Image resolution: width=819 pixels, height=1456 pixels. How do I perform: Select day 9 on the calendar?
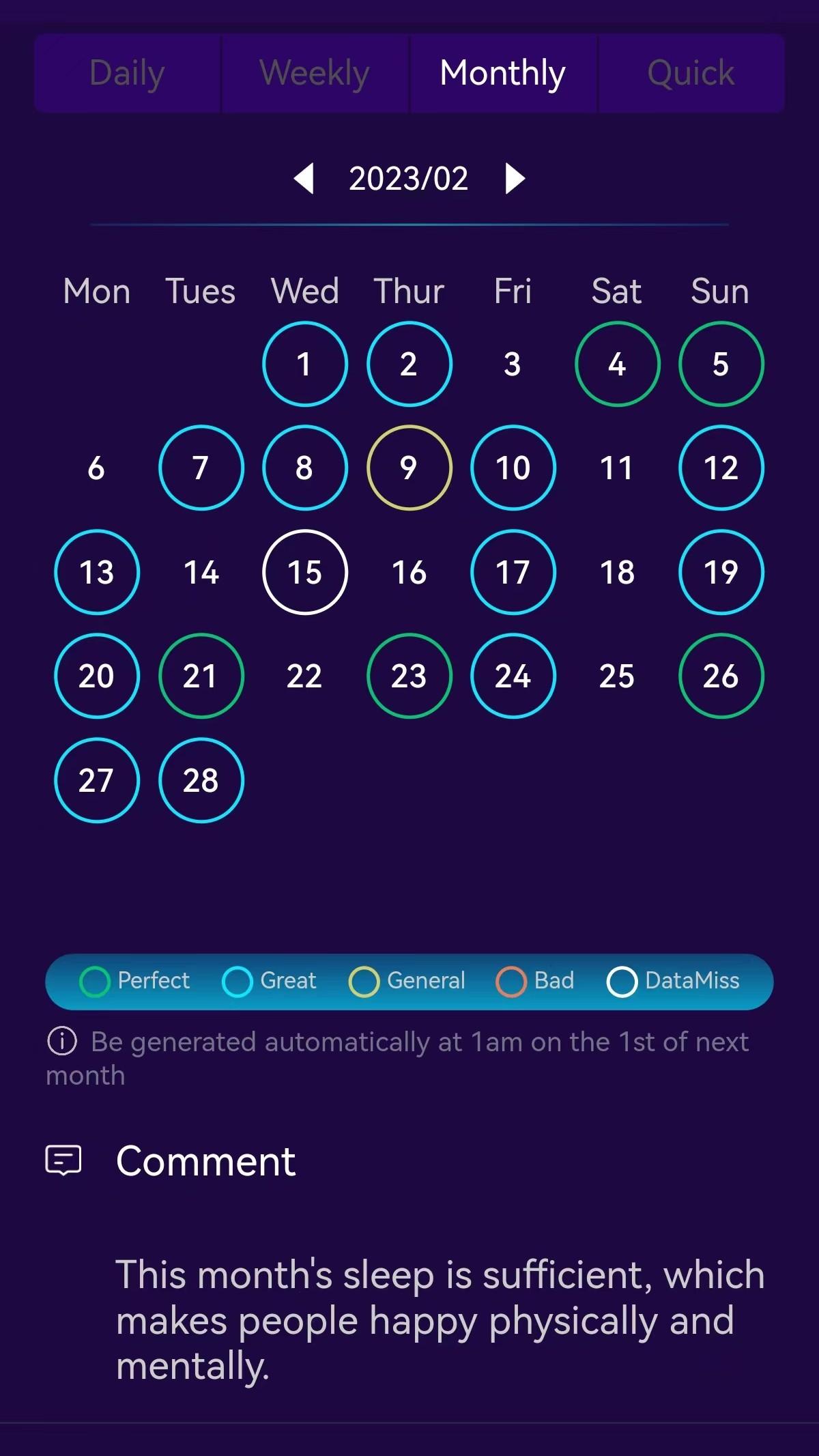click(x=409, y=468)
